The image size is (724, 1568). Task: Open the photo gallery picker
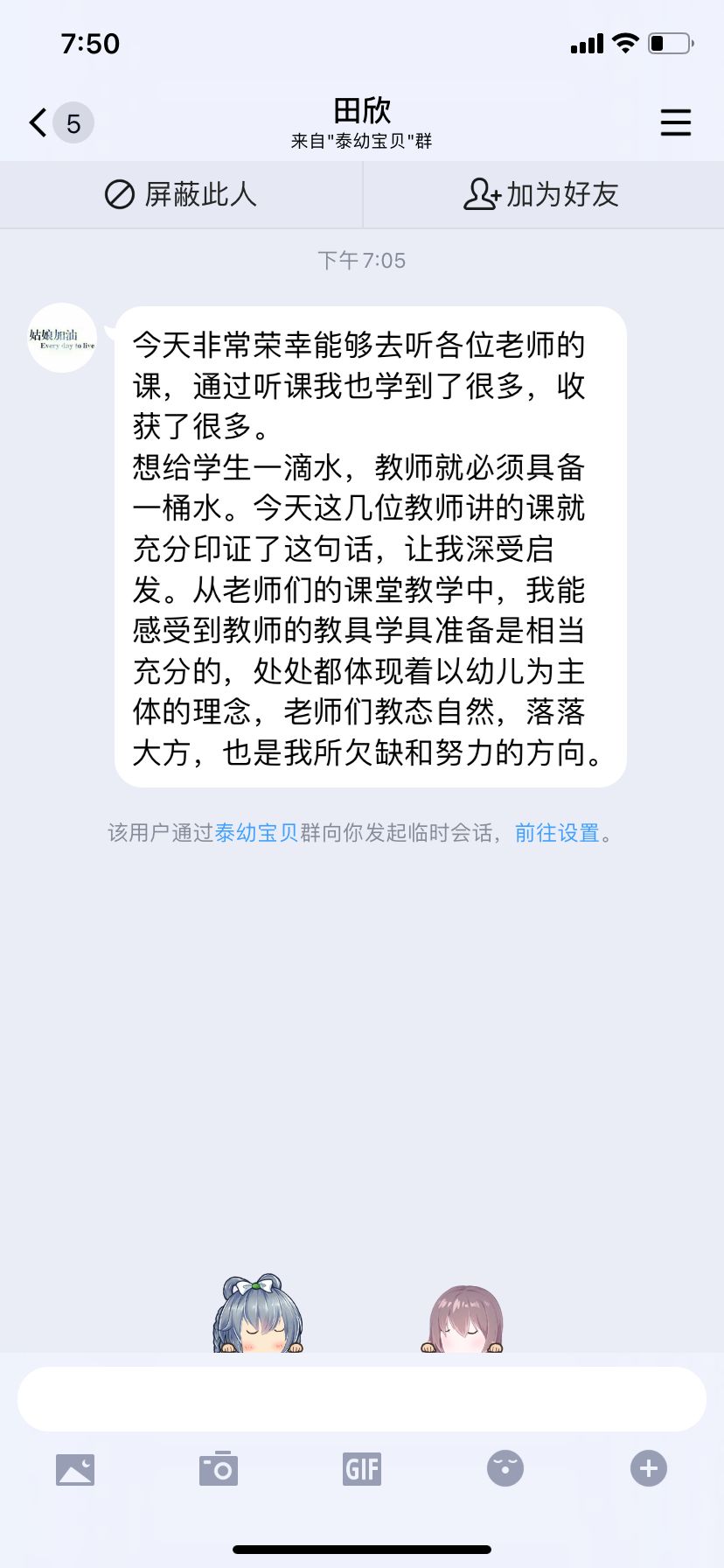[75, 1469]
